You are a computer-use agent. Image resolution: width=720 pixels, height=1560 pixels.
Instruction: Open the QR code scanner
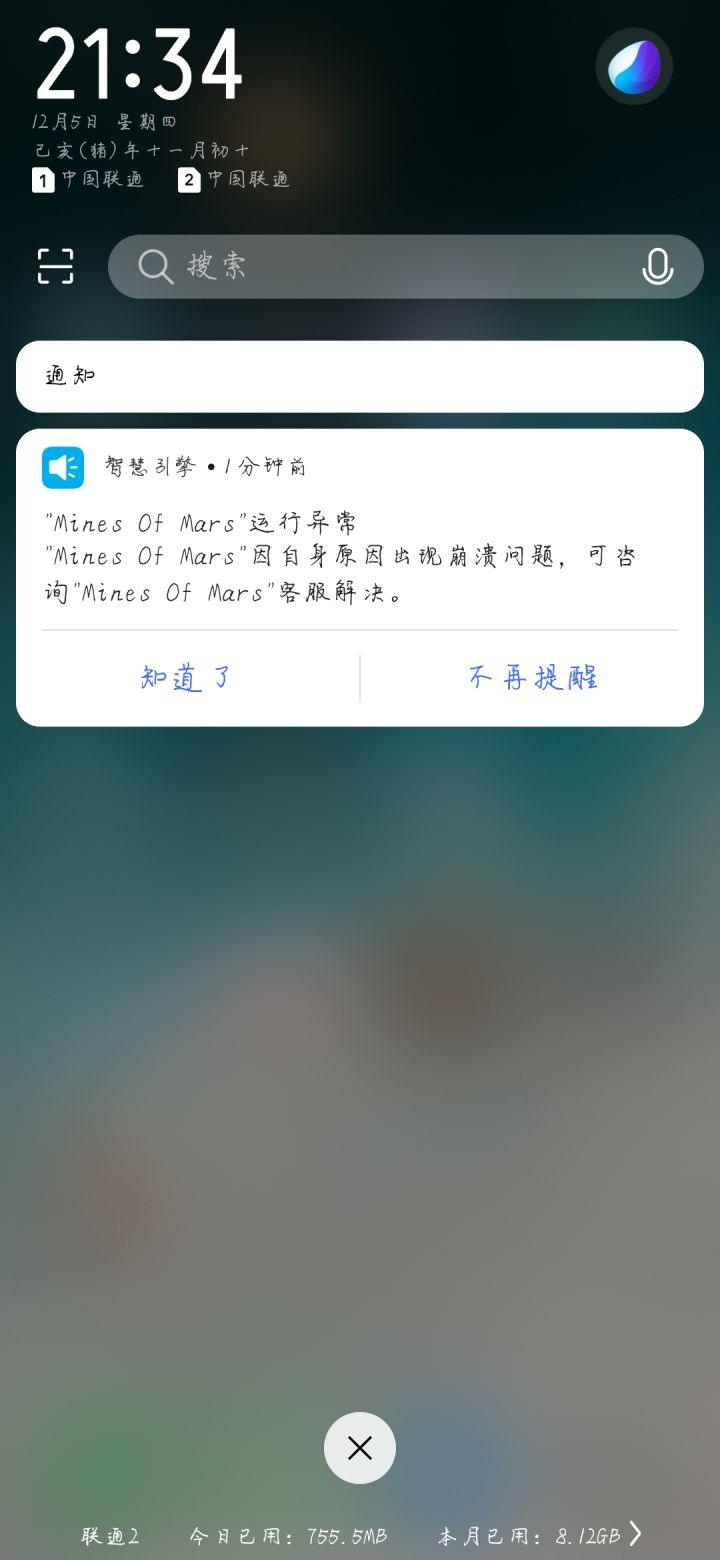coord(55,266)
